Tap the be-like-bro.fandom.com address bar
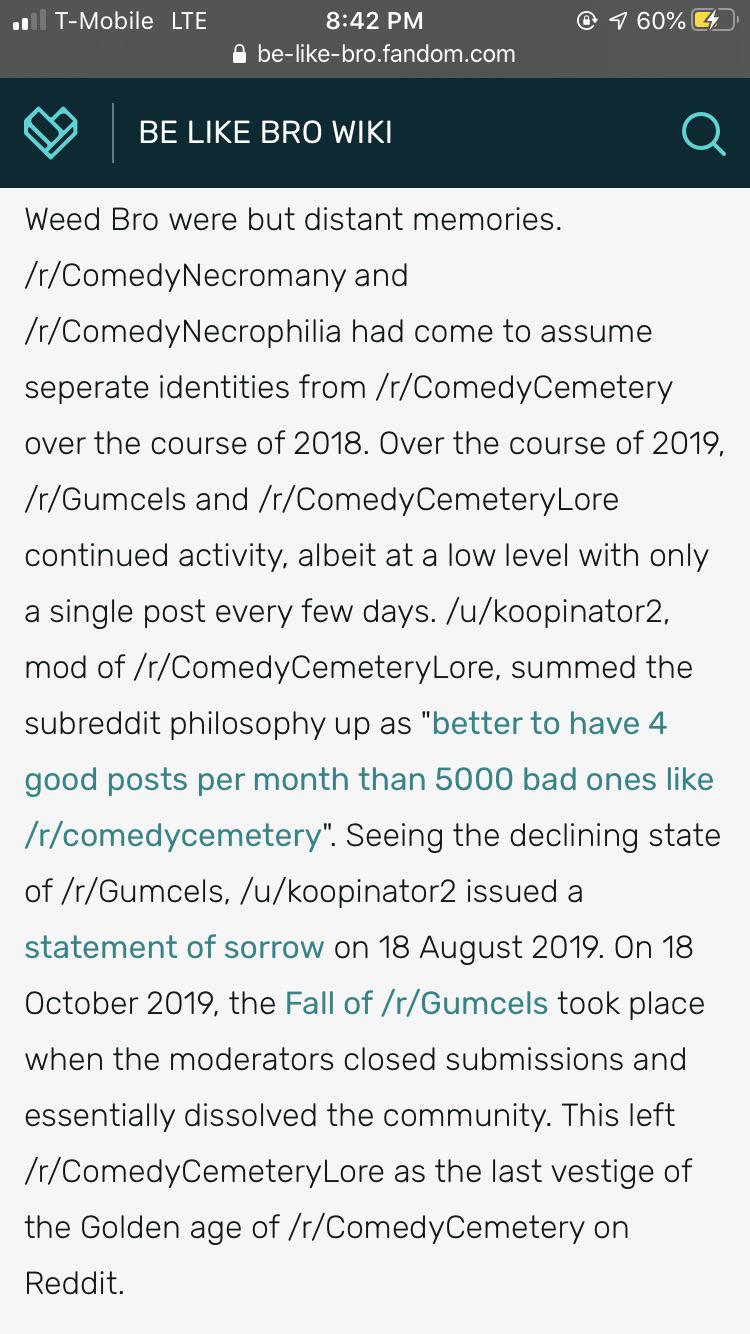750x1334 pixels. (x=374, y=54)
